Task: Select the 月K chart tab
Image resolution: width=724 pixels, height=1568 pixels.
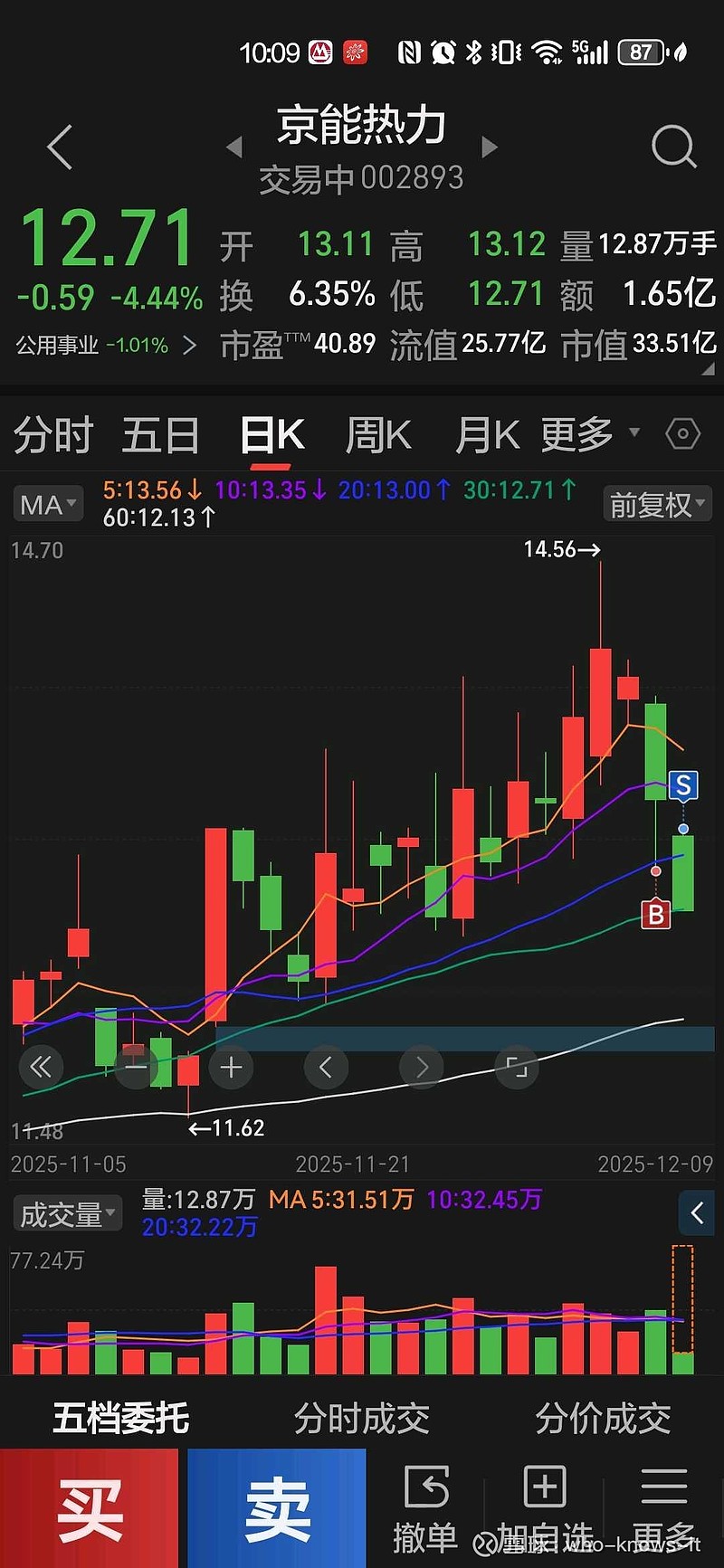Action: (487, 435)
